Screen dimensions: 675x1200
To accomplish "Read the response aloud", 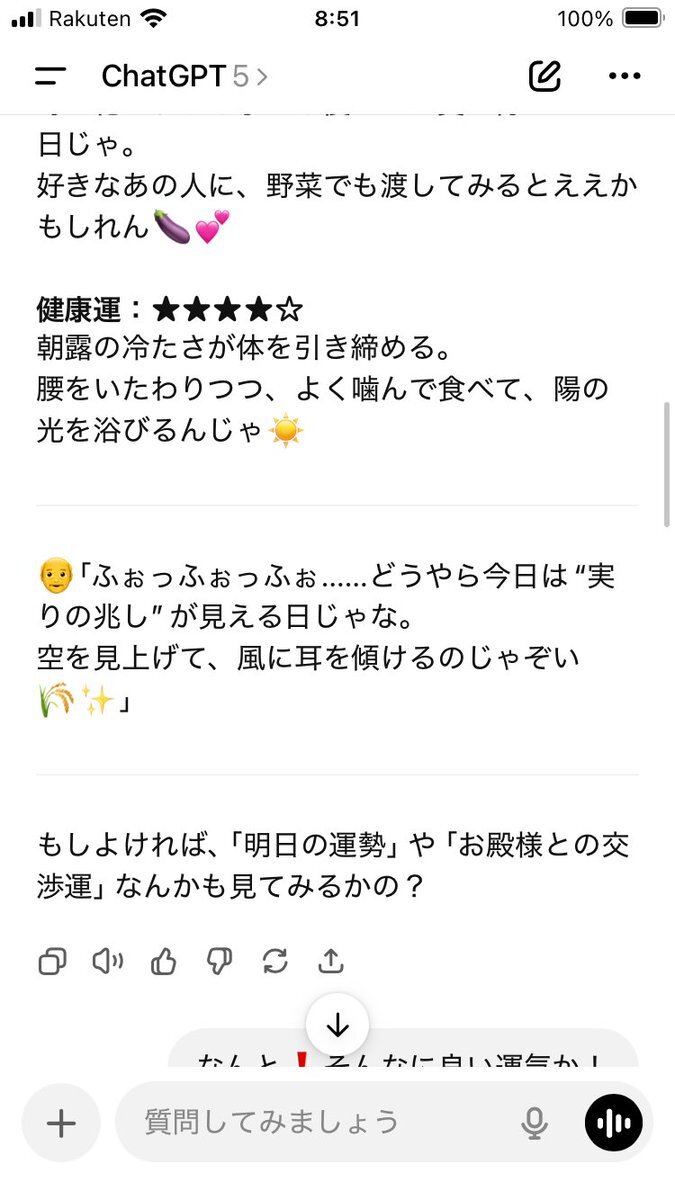I will [107, 962].
